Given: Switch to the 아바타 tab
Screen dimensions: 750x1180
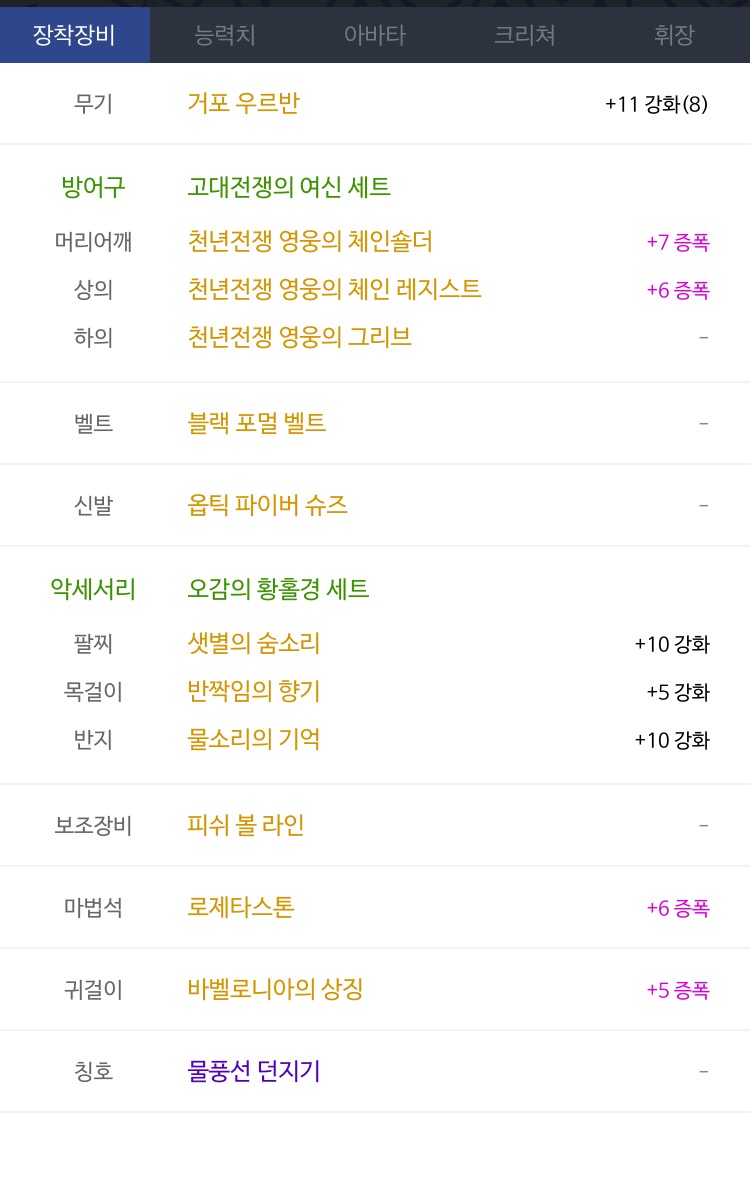Looking at the screenshot, I should (x=375, y=35).
